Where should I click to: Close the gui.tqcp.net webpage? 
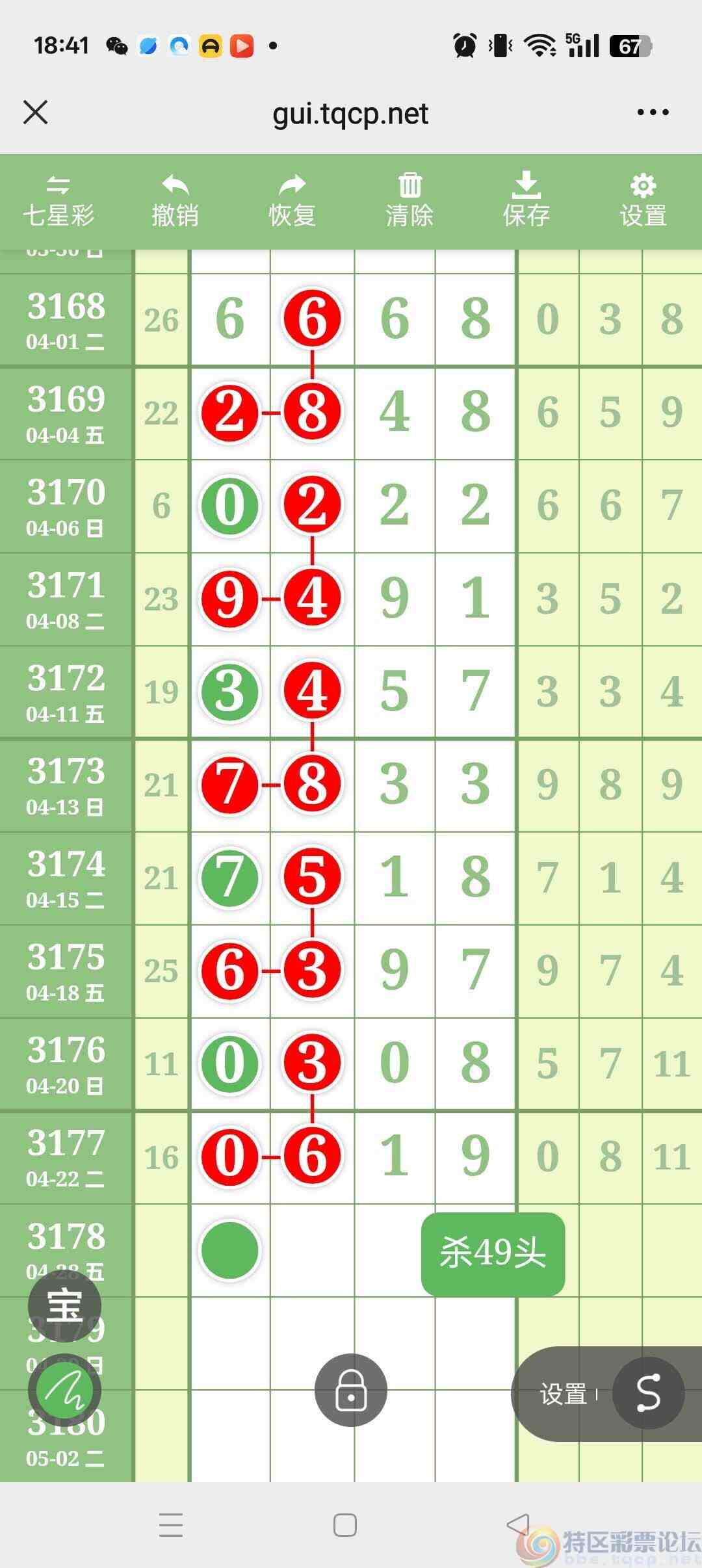[36, 112]
